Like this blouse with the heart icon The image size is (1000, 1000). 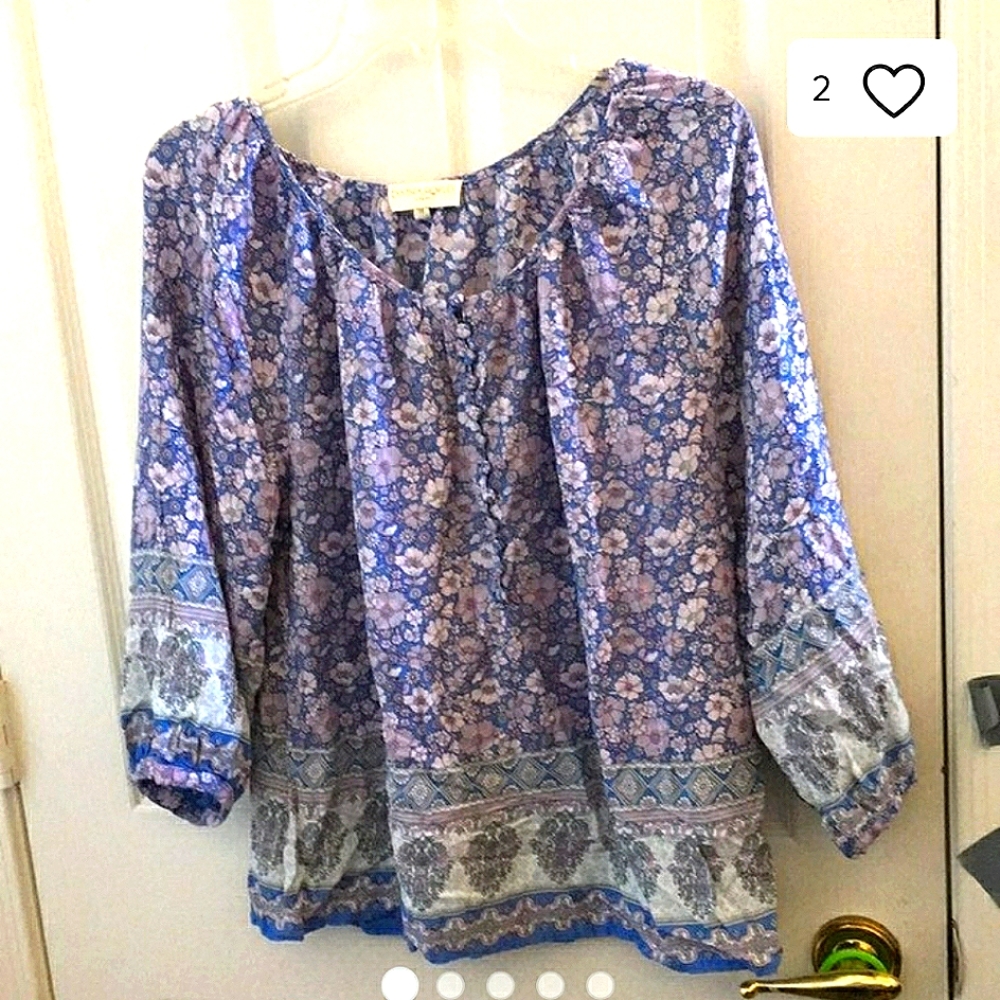[893, 89]
